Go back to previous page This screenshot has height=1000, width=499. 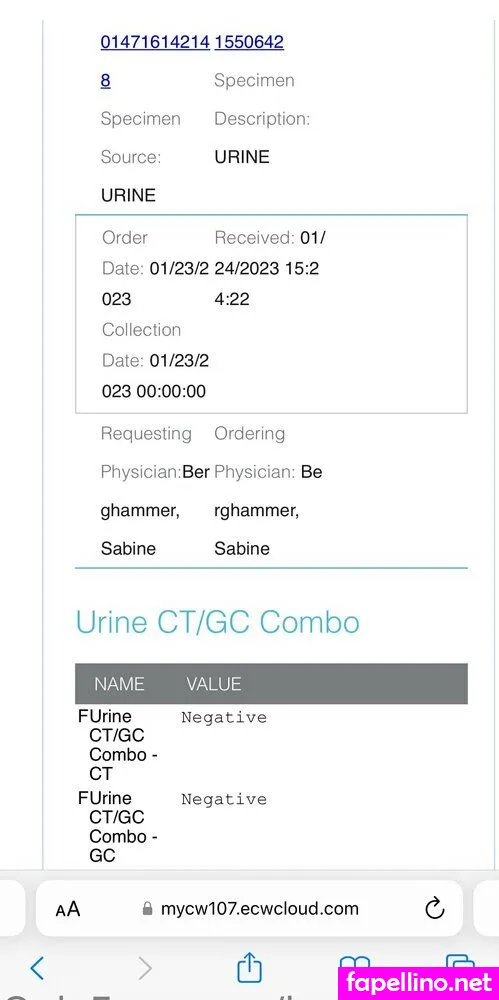[38, 968]
